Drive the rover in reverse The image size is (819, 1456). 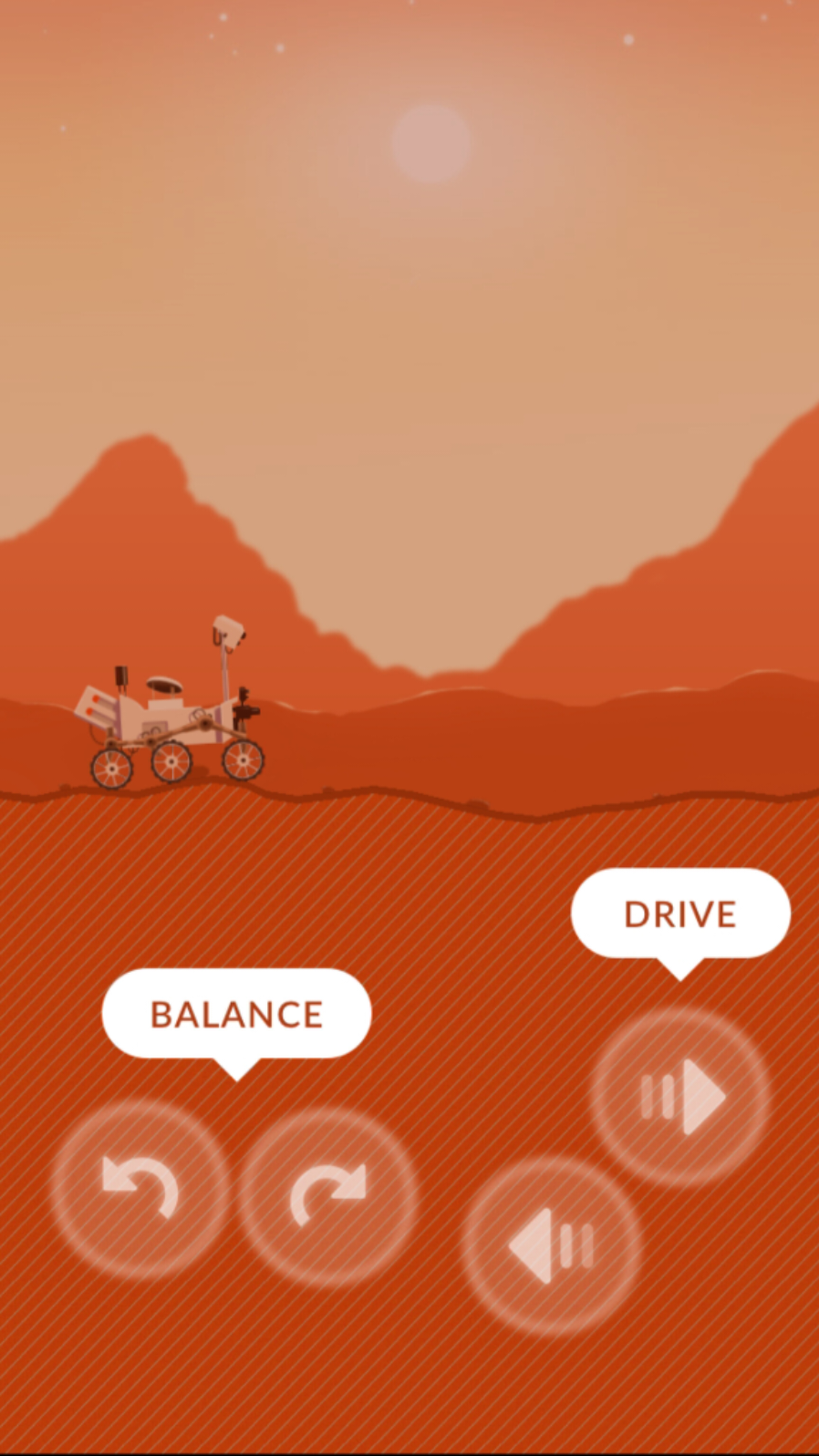(551, 1245)
